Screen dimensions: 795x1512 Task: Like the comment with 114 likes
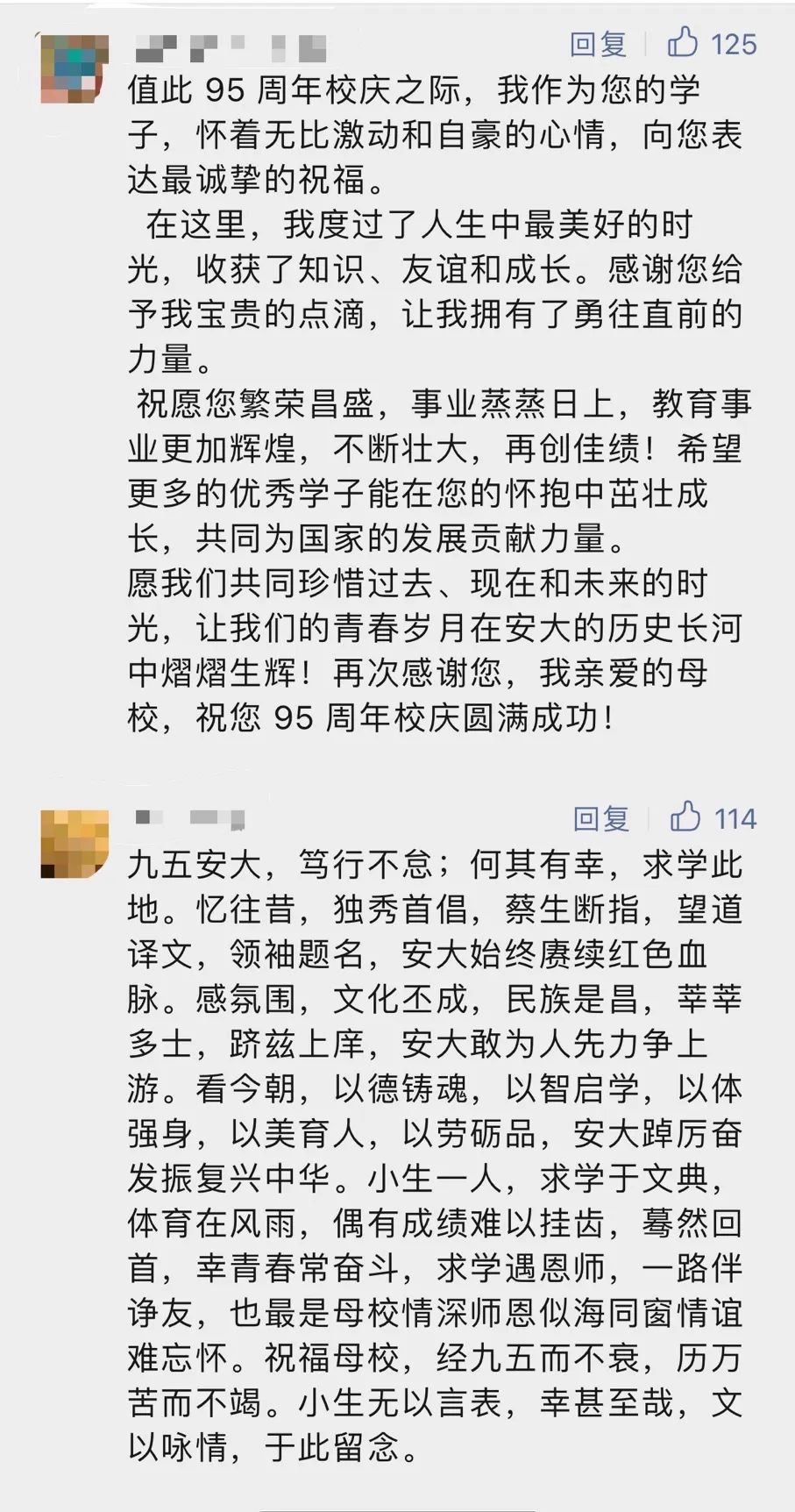pyautogui.click(x=685, y=817)
